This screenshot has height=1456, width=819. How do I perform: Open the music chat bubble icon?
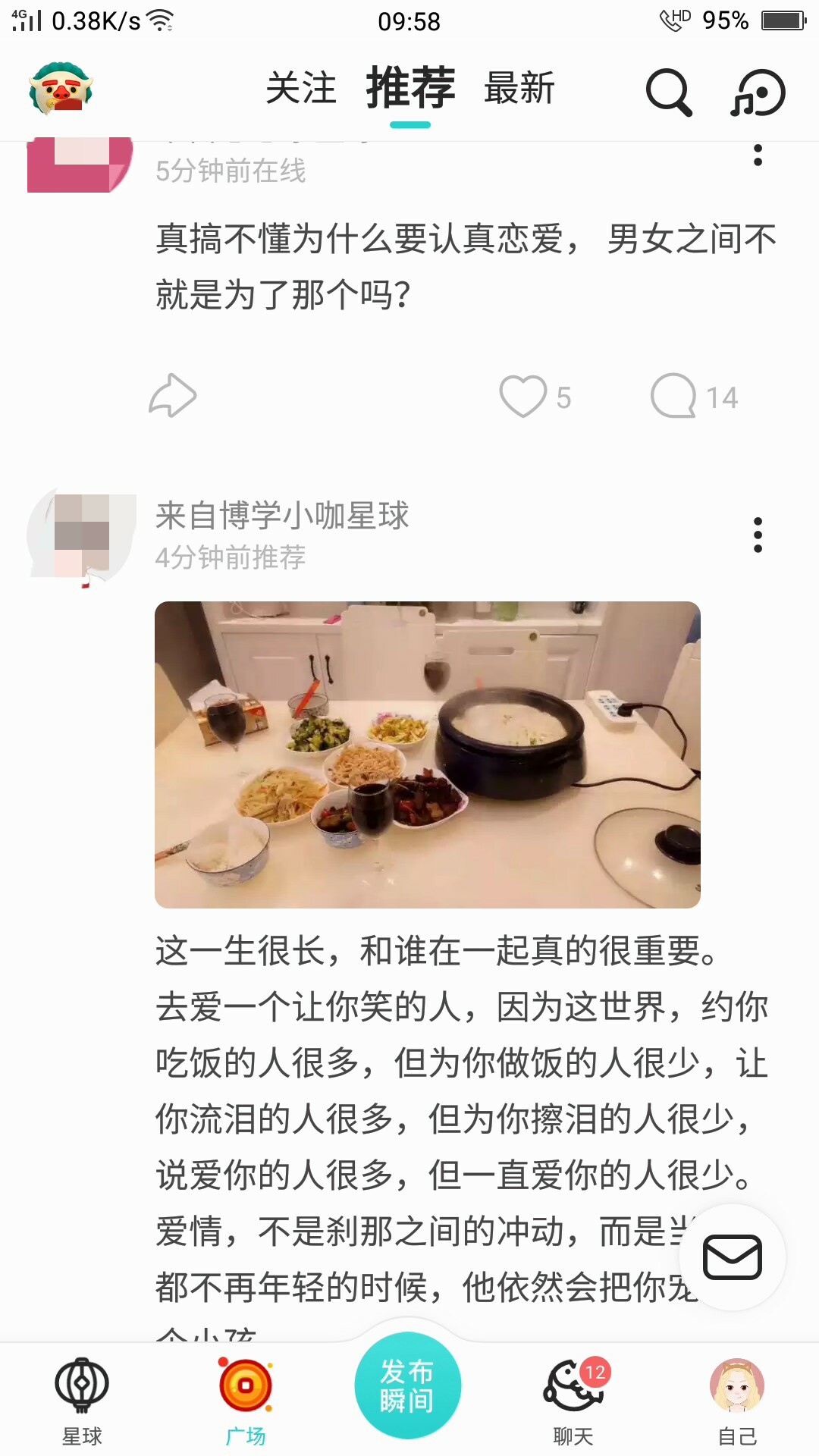click(758, 92)
